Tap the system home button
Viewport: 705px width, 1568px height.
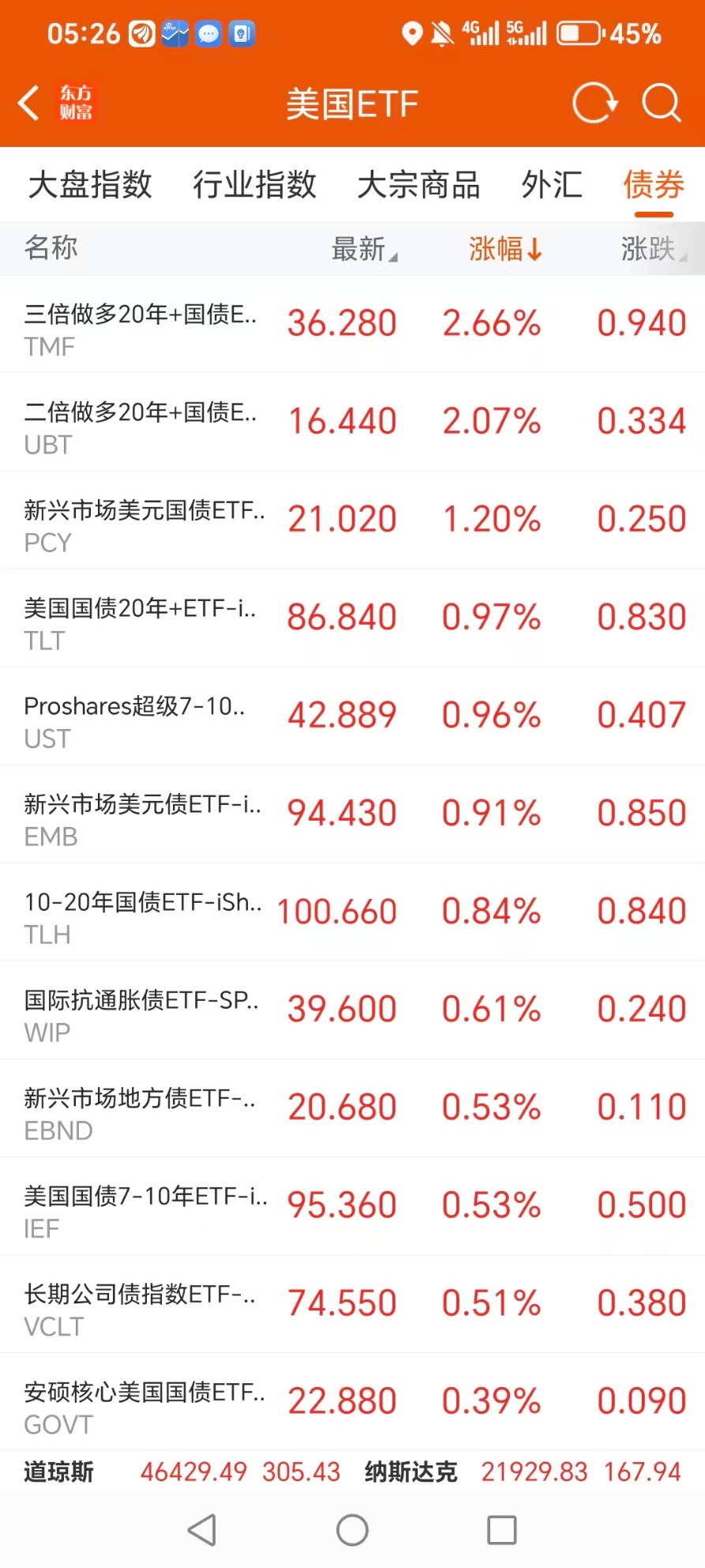(352, 1530)
